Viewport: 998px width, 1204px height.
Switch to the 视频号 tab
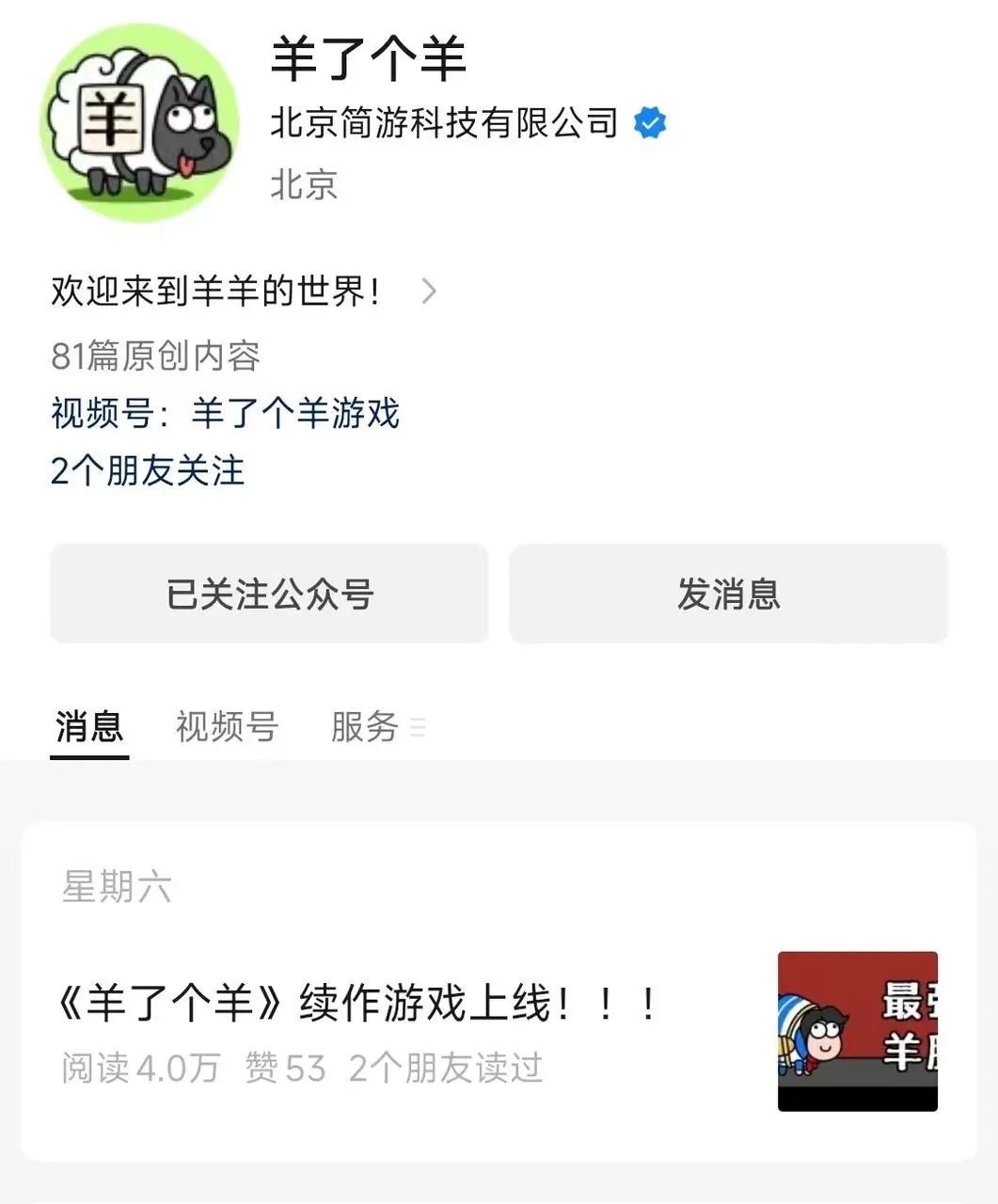(225, 724)
